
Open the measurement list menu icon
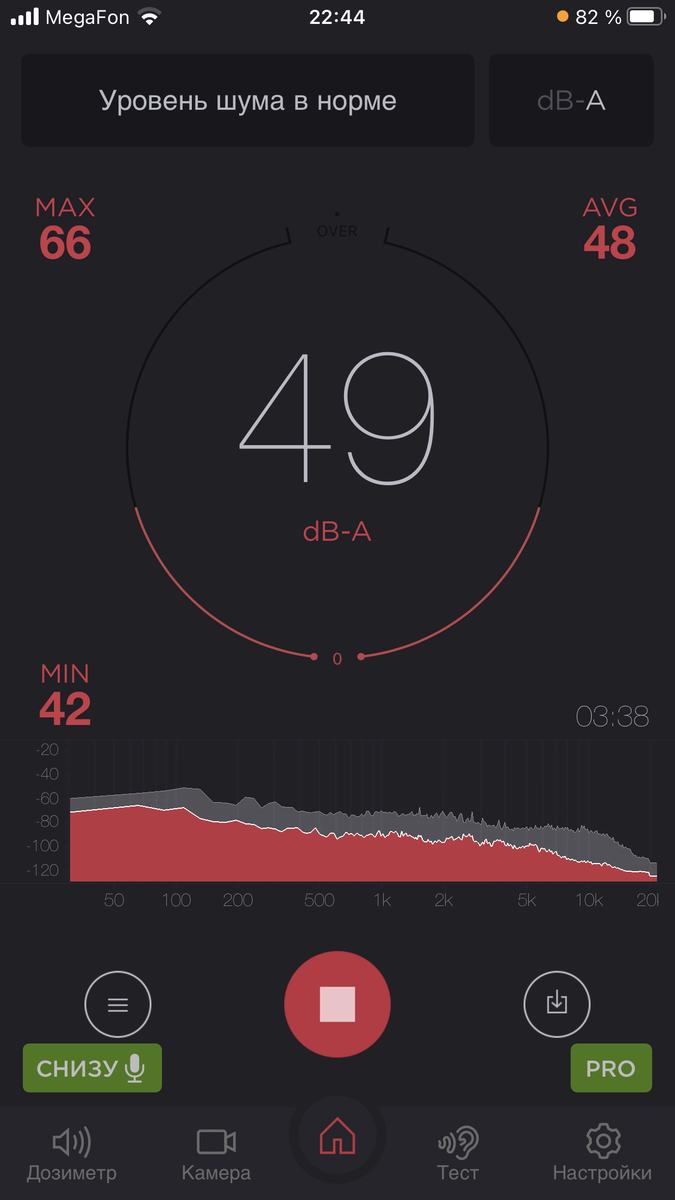point(118,1004)
